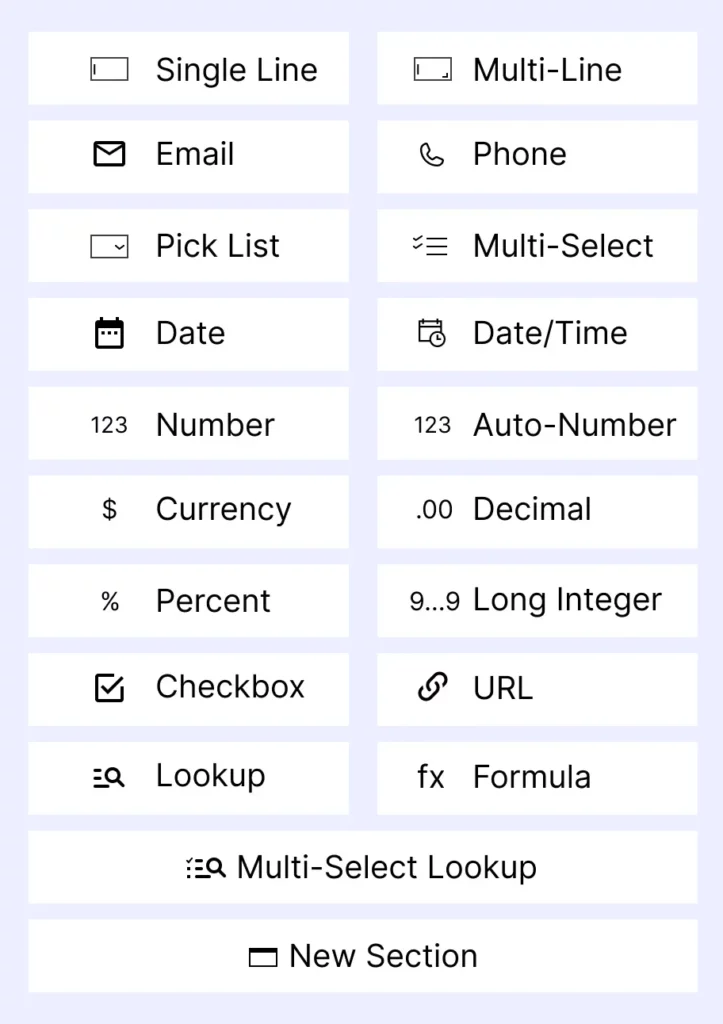Viewport: 723px width, 1024px height.
Task: Select the Formula fx icon
Action: [x=429, y=777]
